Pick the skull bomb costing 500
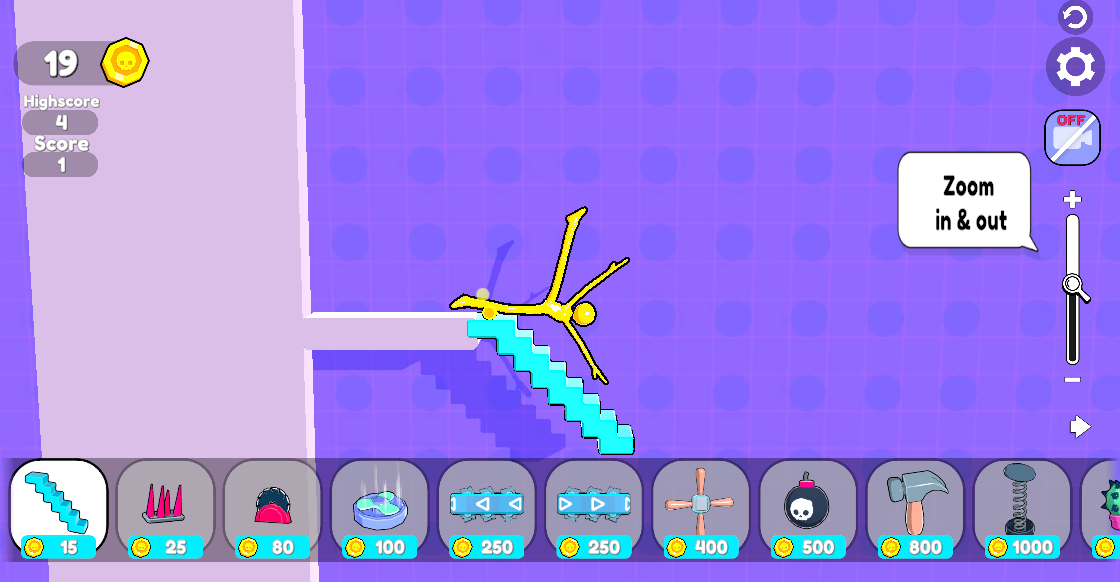 click(x=808, y=509)
